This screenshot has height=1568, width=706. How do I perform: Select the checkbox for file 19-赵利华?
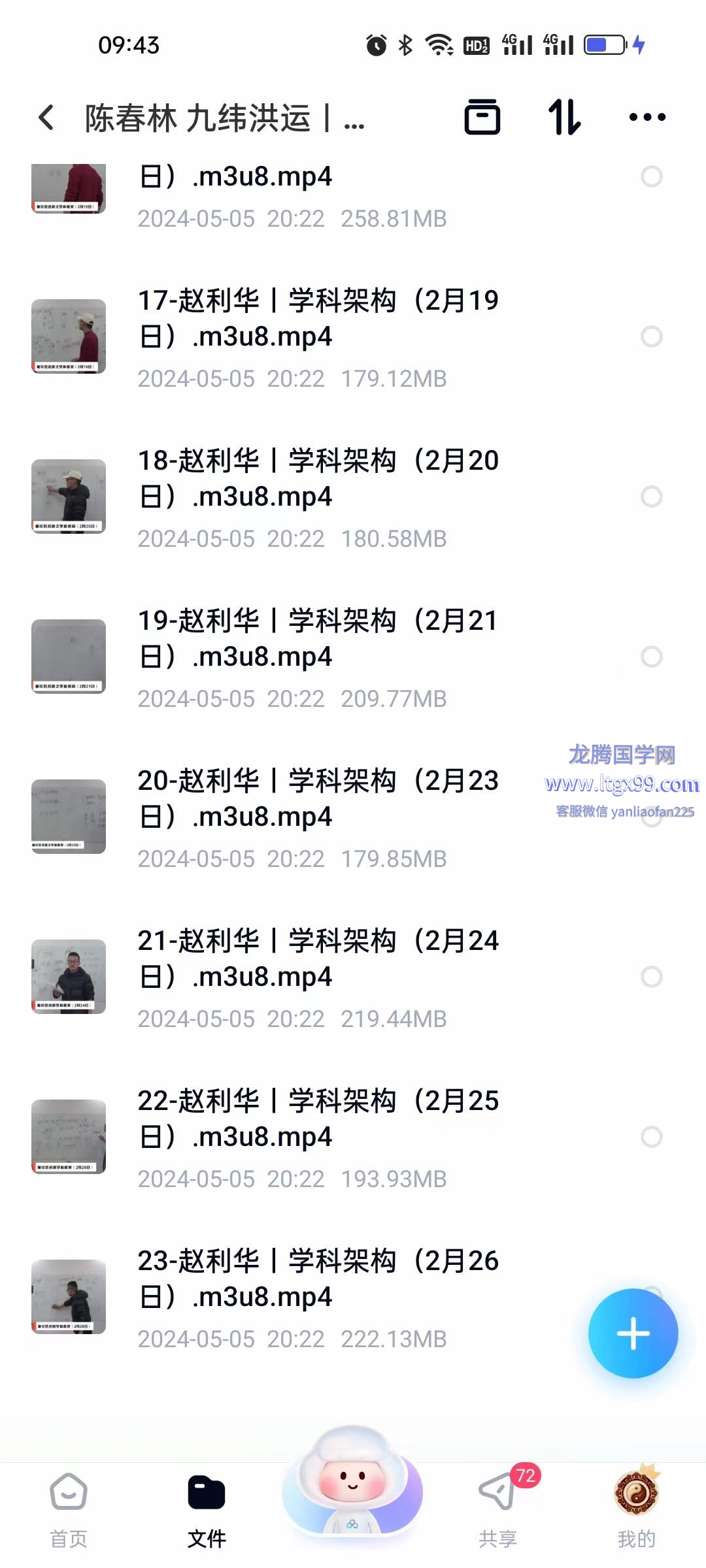click(651, 657)
